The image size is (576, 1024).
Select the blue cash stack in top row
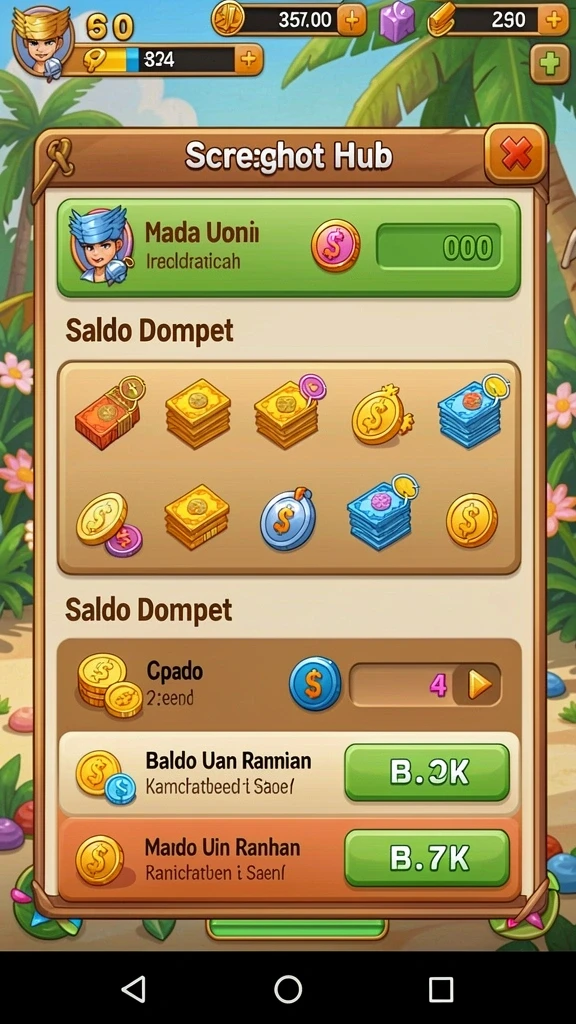(472, 411)
